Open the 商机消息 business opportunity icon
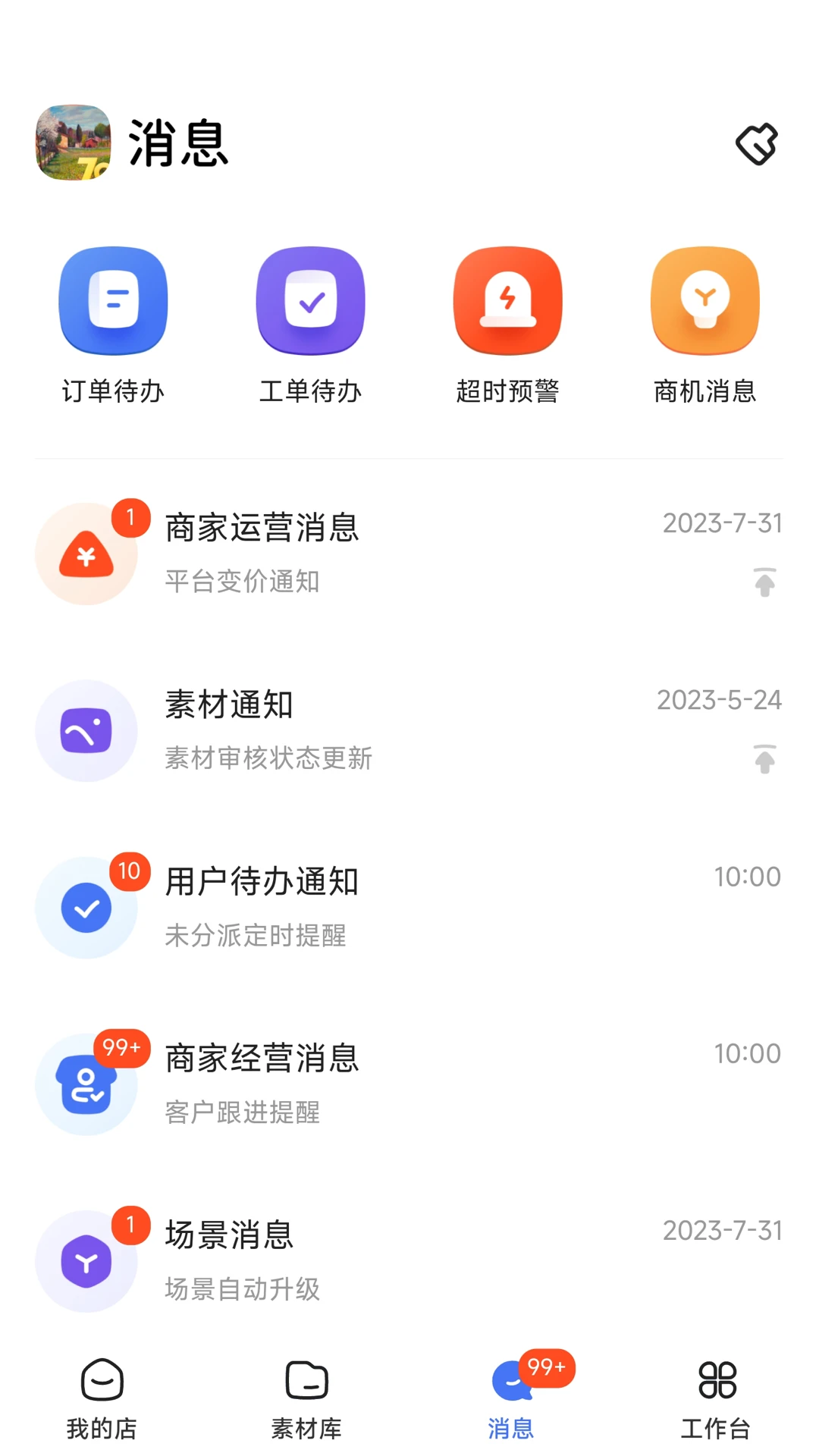The height and width of the screenshot is (1456, 819). (x=704, y=300)
